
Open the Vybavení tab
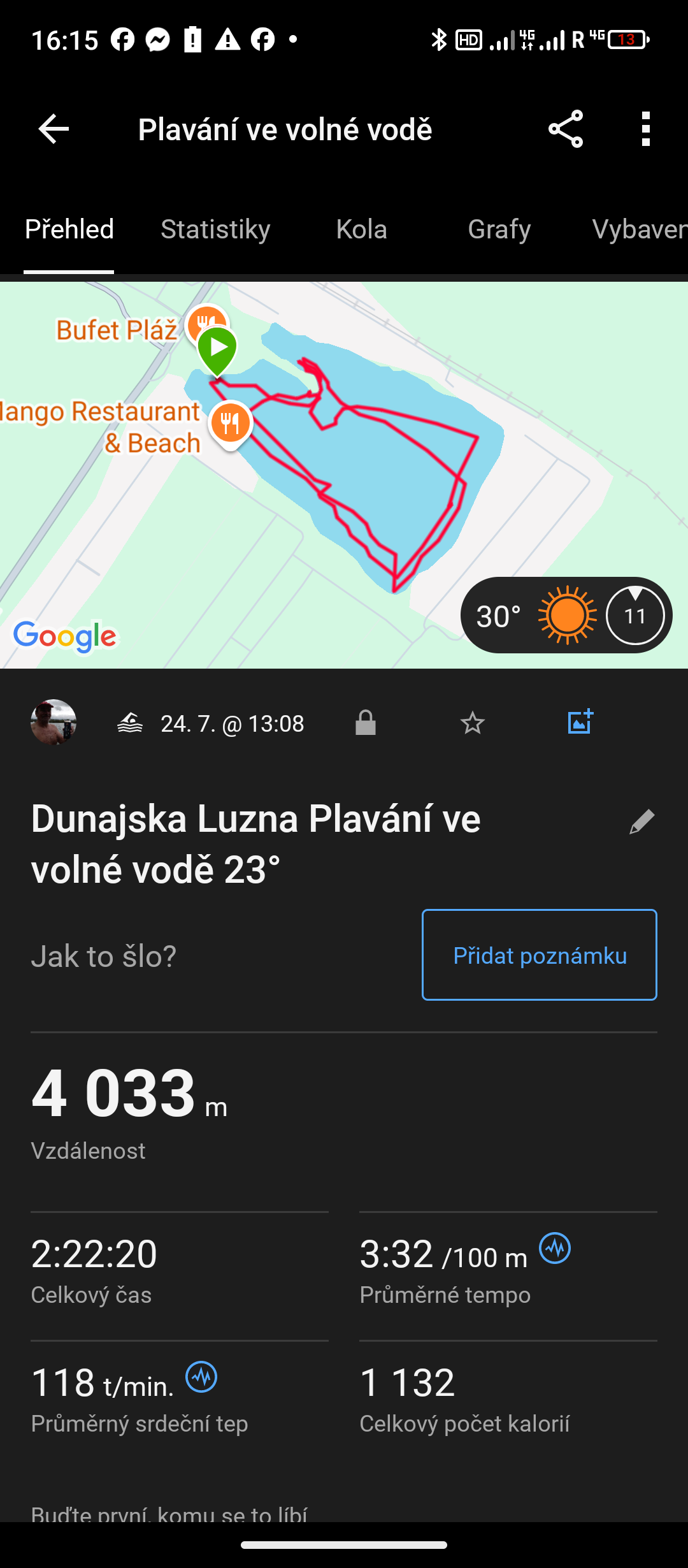click(638, 229)
